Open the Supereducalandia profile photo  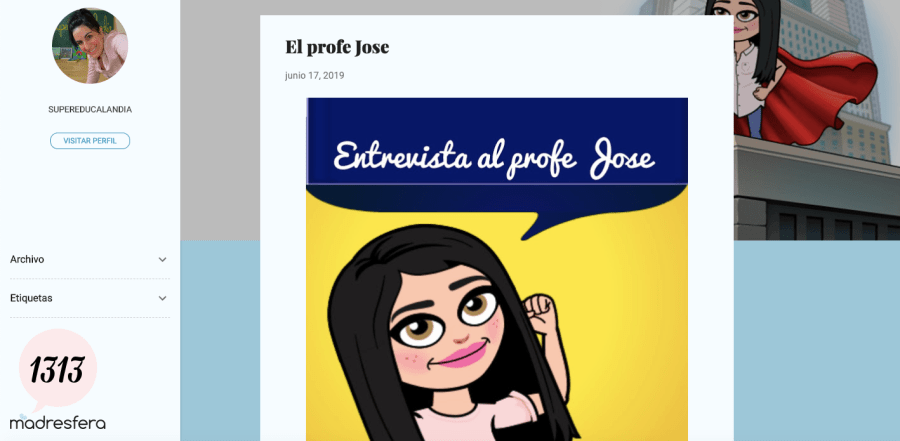click(90, 46)
